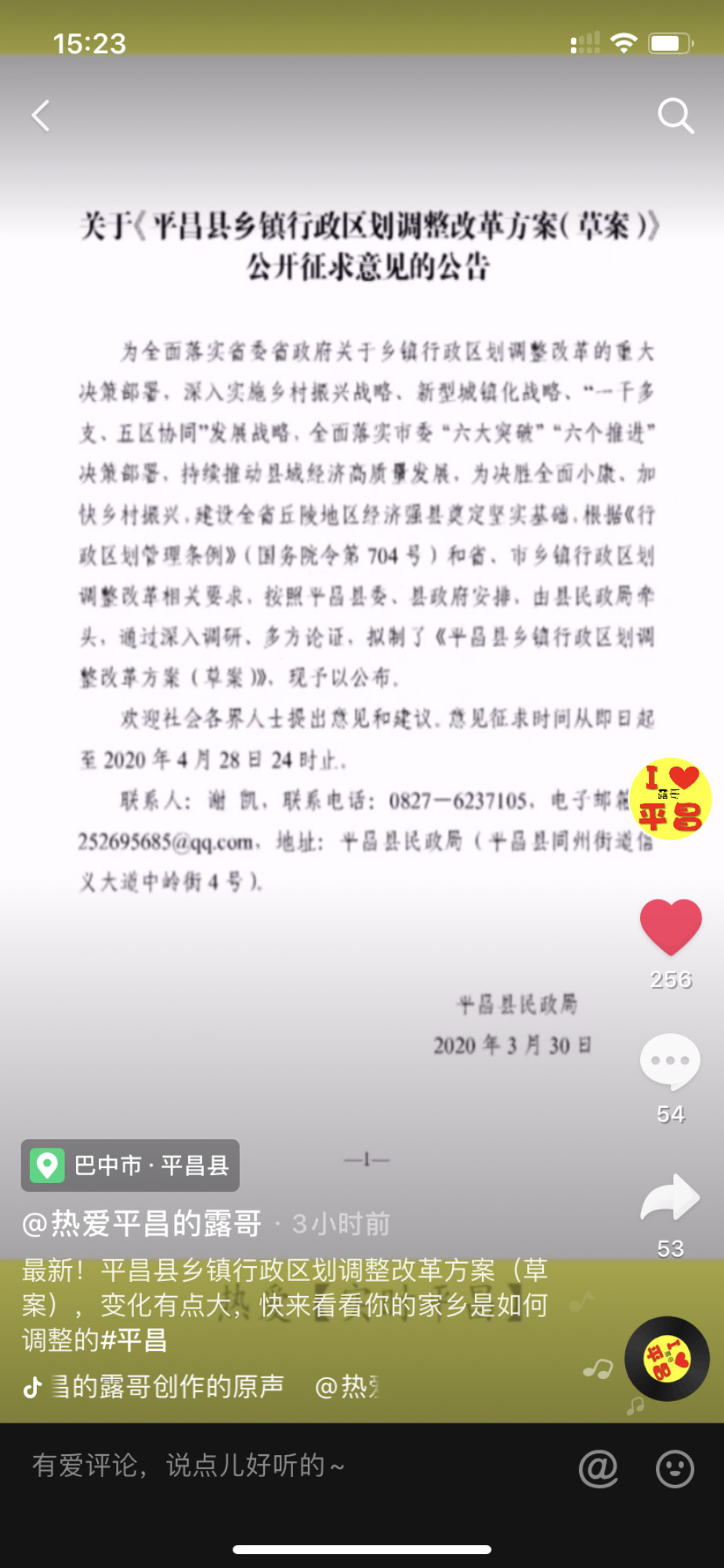This screenshot has height=1568, width=724.
Task: Tap the spinning music disc
Action: coord(667,1359)
